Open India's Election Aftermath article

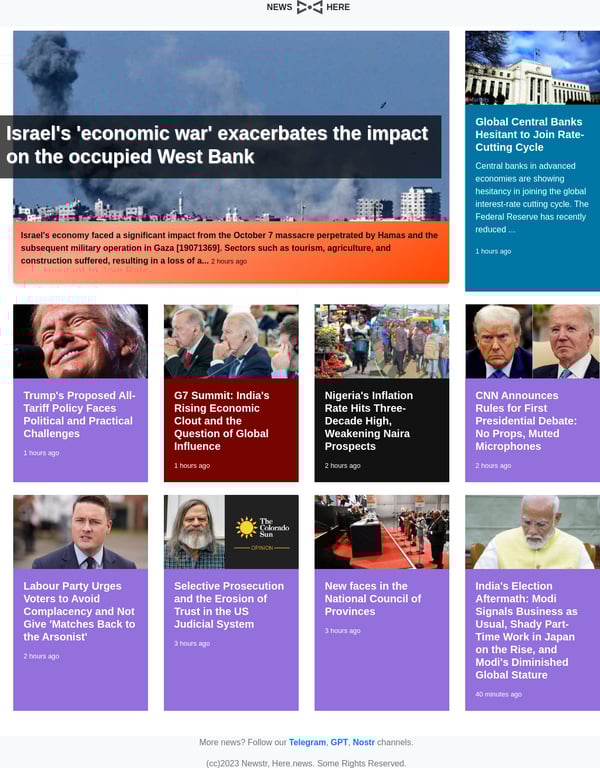click(526, 630)
